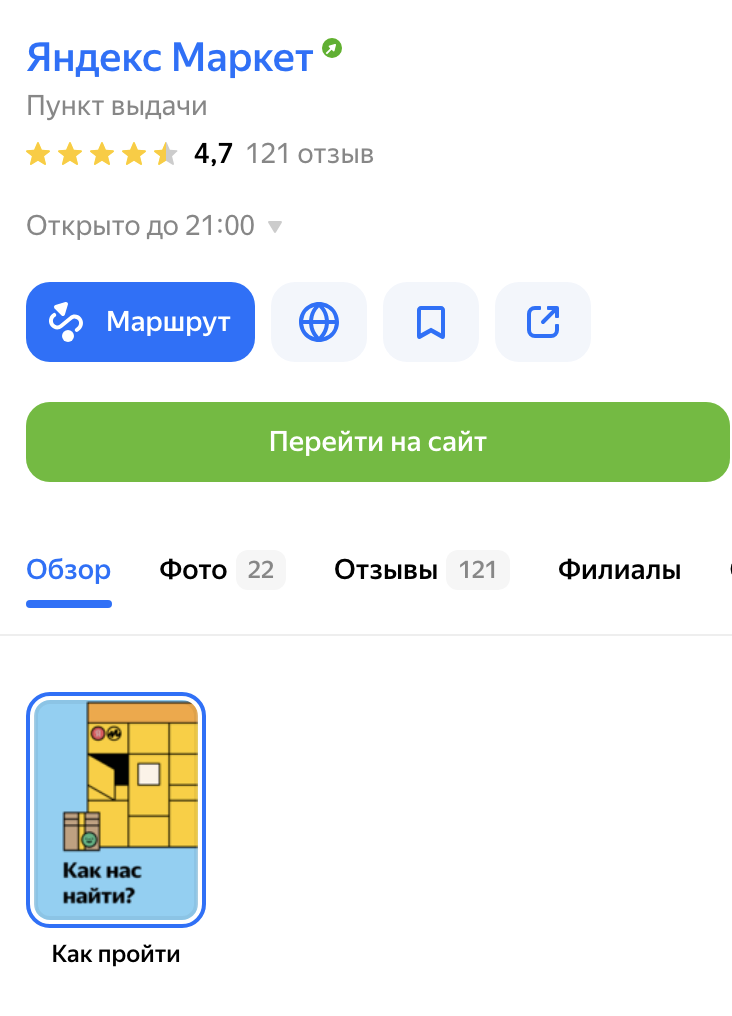Expand the Открыто до 21:00 opening hours
Viewport: 732px width, 1016px height.
pos(155,226)
